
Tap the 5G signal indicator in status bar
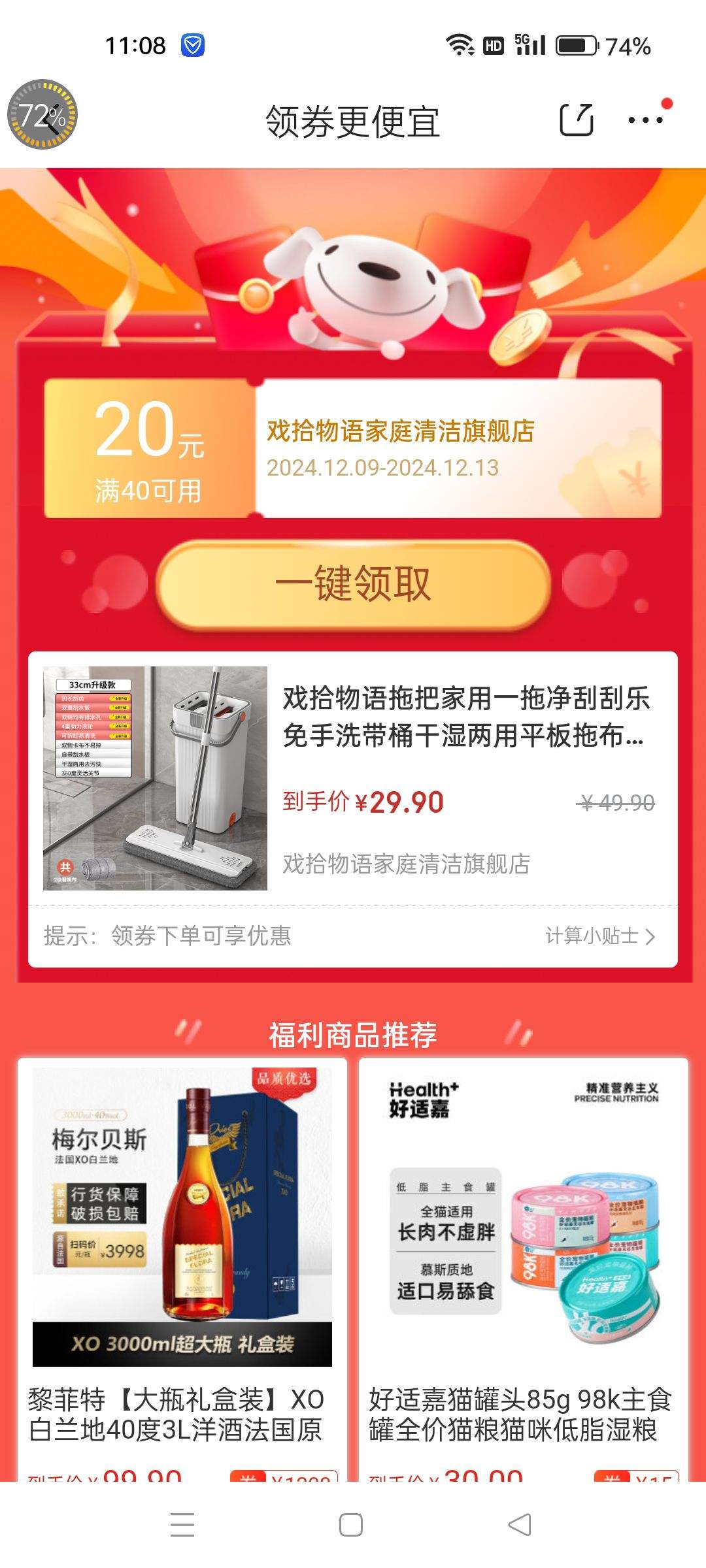531,44
